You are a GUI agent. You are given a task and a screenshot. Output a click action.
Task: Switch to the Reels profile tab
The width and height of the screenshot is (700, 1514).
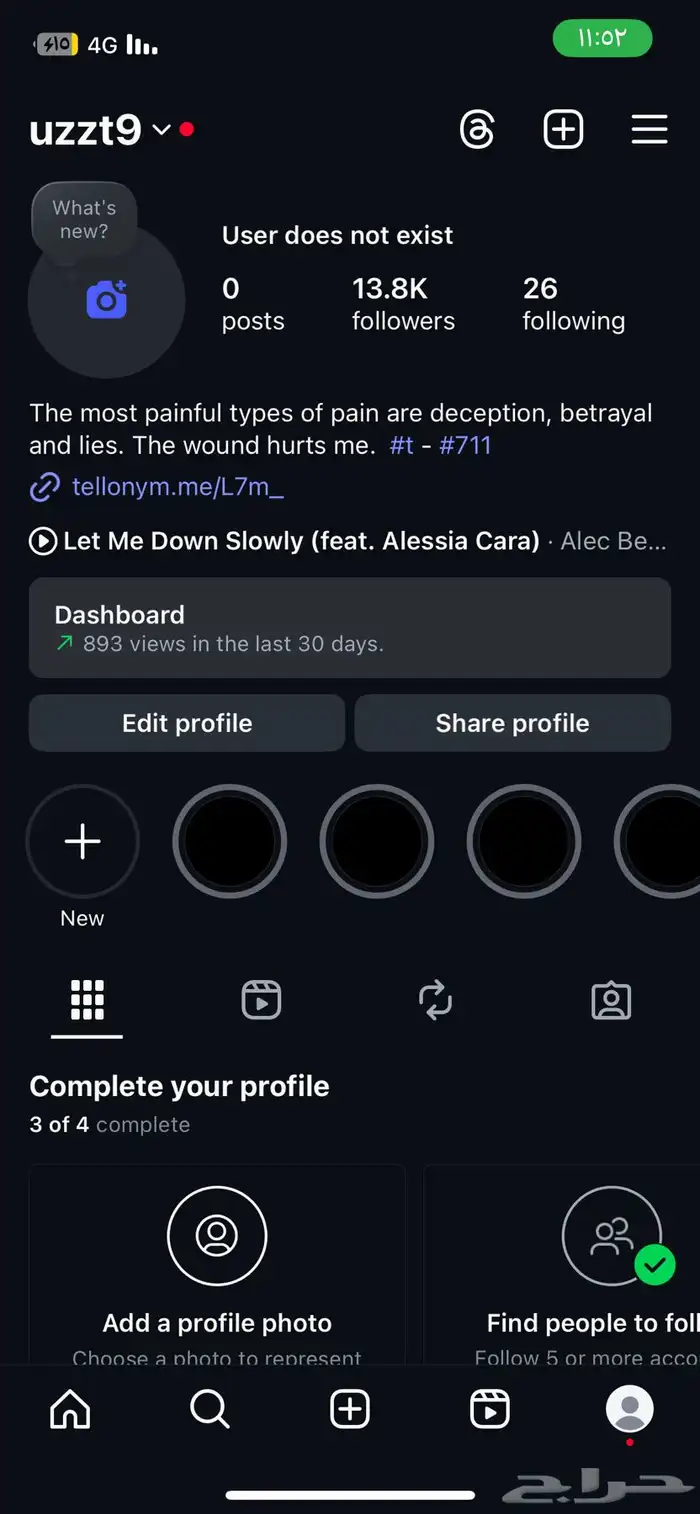(x=261, y=1000)
